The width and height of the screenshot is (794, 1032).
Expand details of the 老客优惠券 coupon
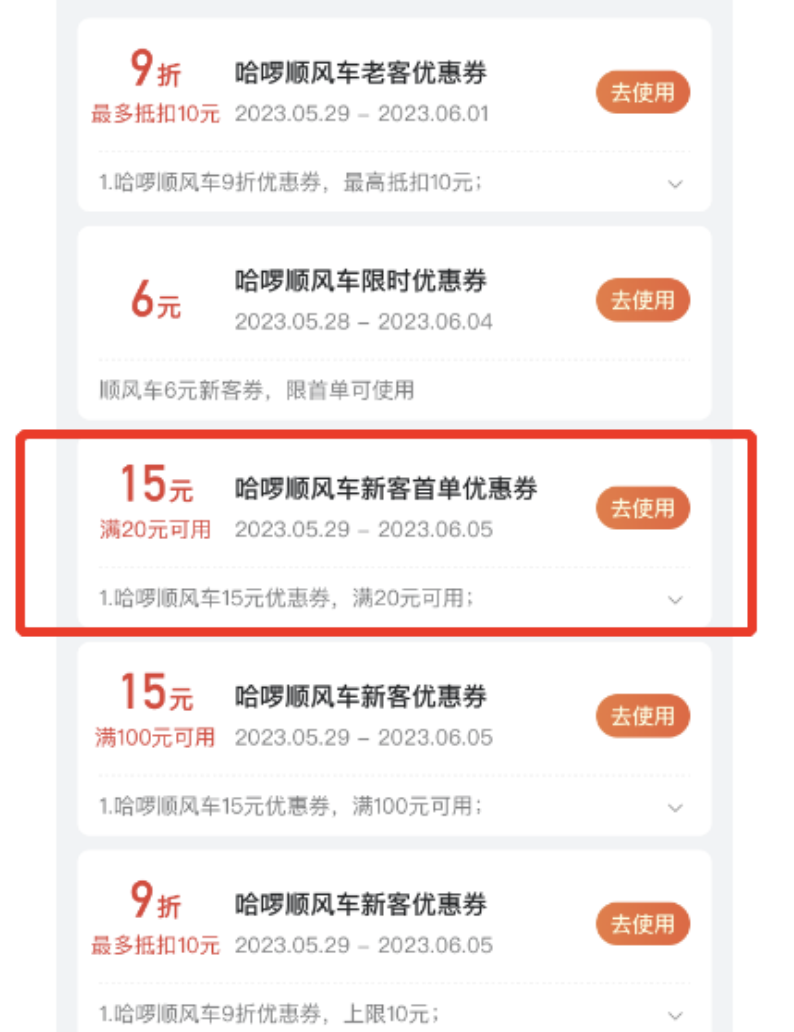(x=675, y=184)
